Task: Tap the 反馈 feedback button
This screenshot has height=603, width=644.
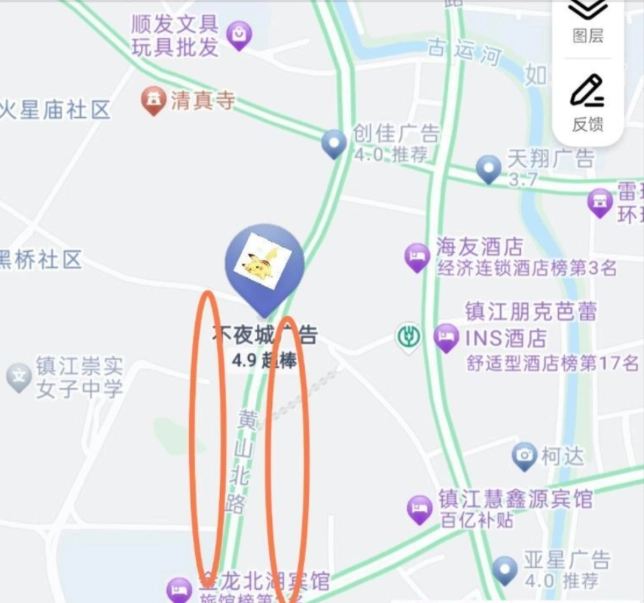Action: click(588, 102)
